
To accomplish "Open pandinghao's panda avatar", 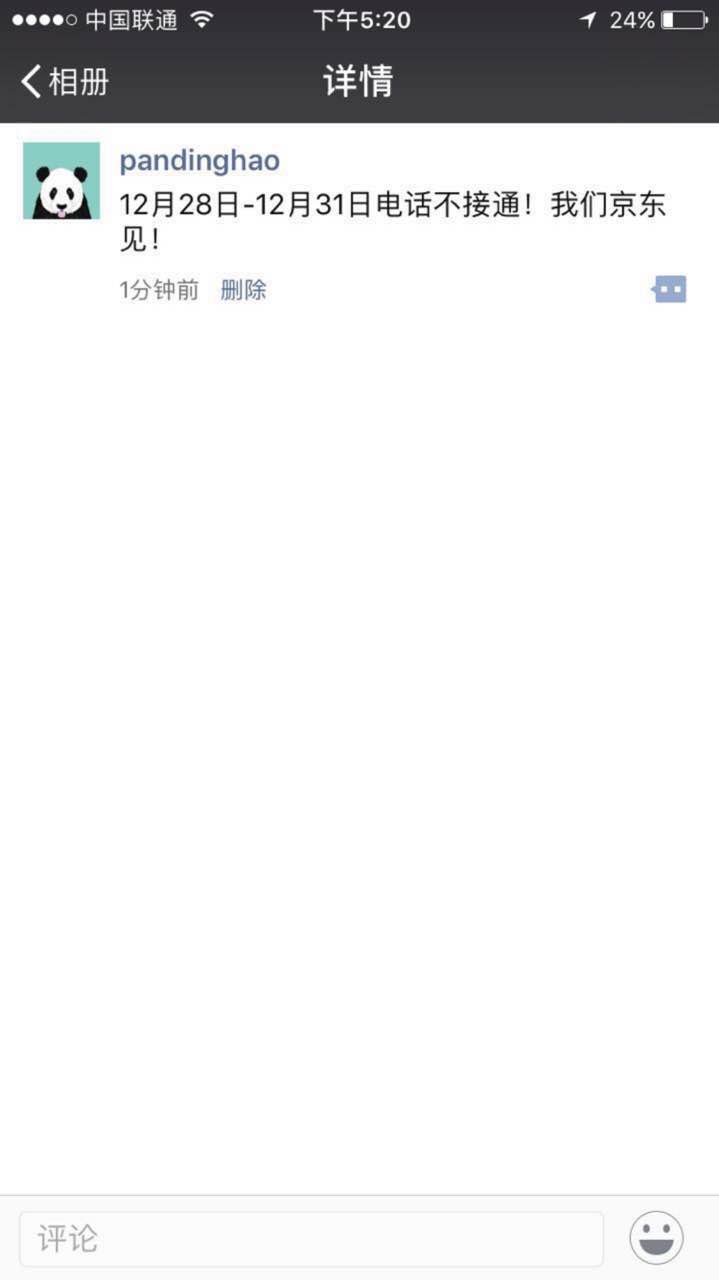I will pyautogui.click(x=61, y=181).
